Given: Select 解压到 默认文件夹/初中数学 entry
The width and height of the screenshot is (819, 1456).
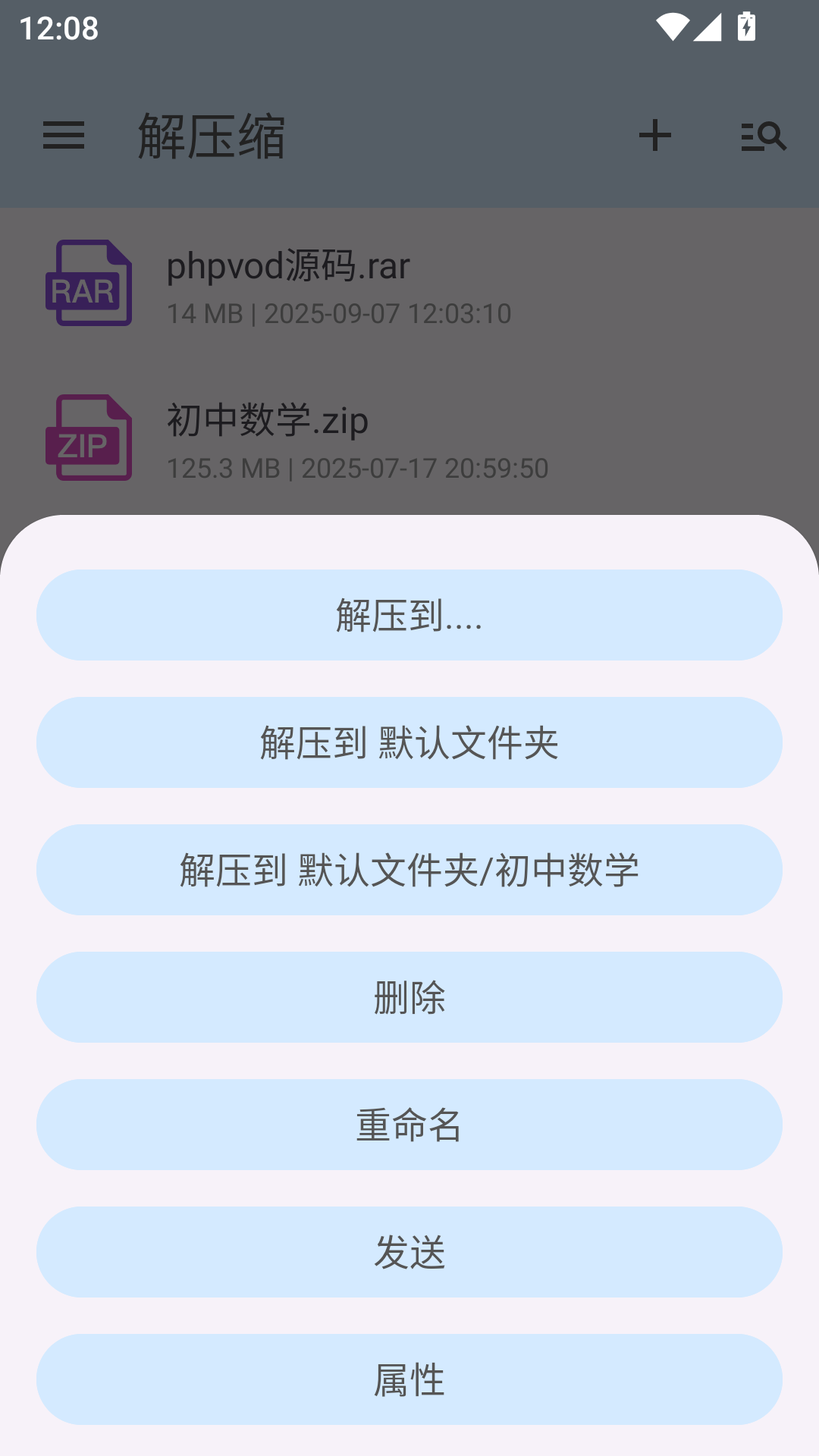Looking at the screenshot, I should point(409,871).
